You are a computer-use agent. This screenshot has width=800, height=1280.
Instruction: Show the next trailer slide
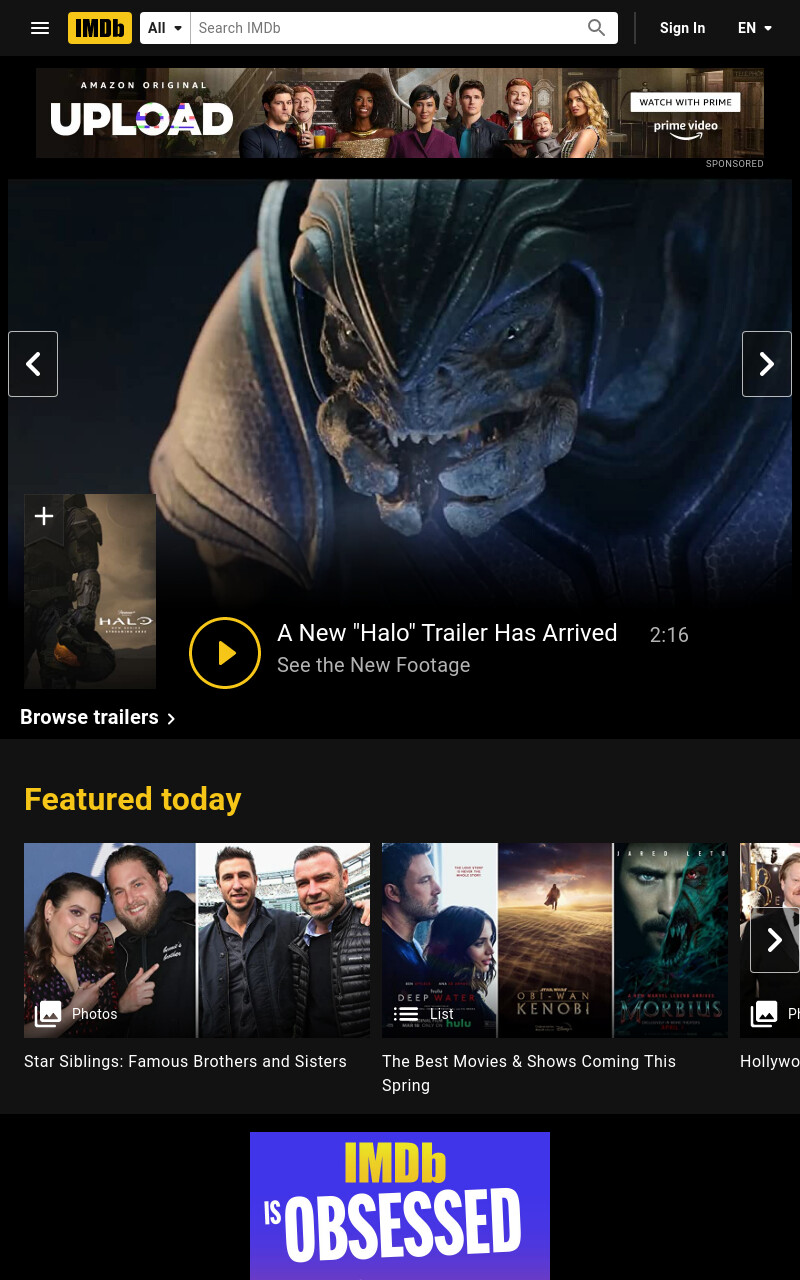click(x=767, y=364)
